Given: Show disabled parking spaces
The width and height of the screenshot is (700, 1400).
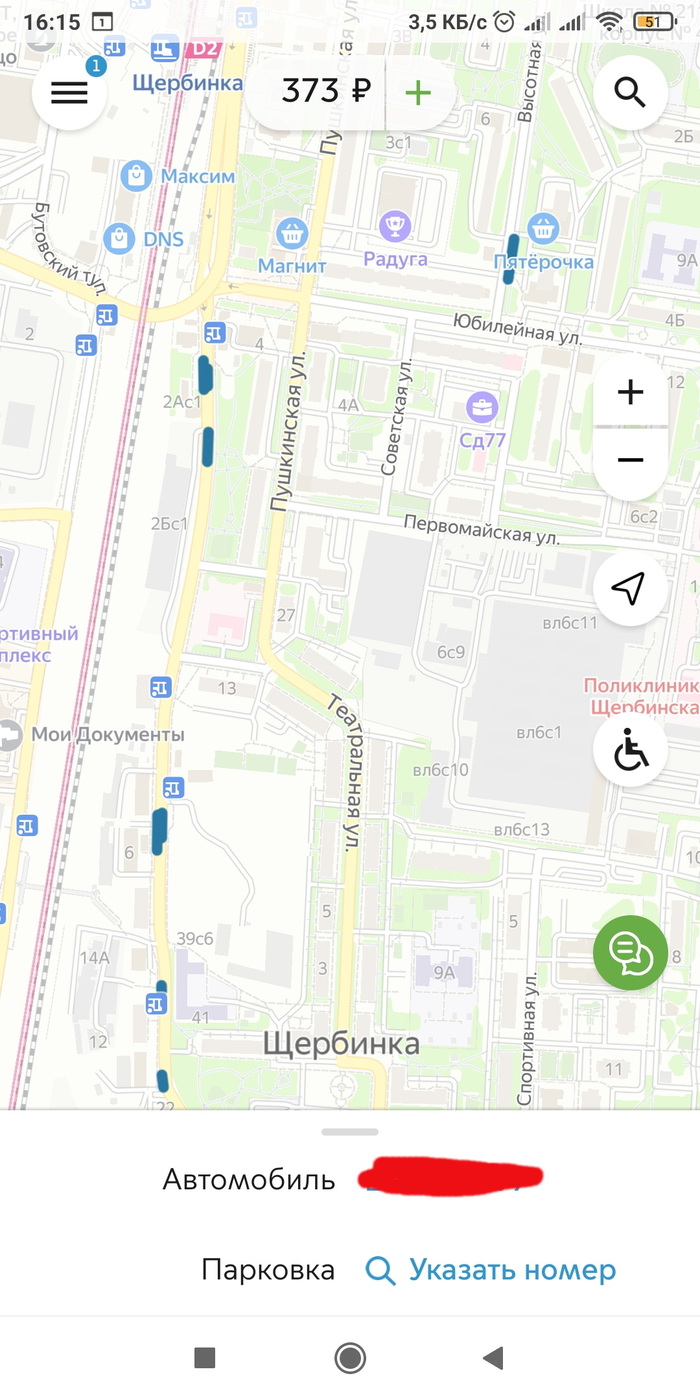Looking at the screenshot, I should 630,750.
